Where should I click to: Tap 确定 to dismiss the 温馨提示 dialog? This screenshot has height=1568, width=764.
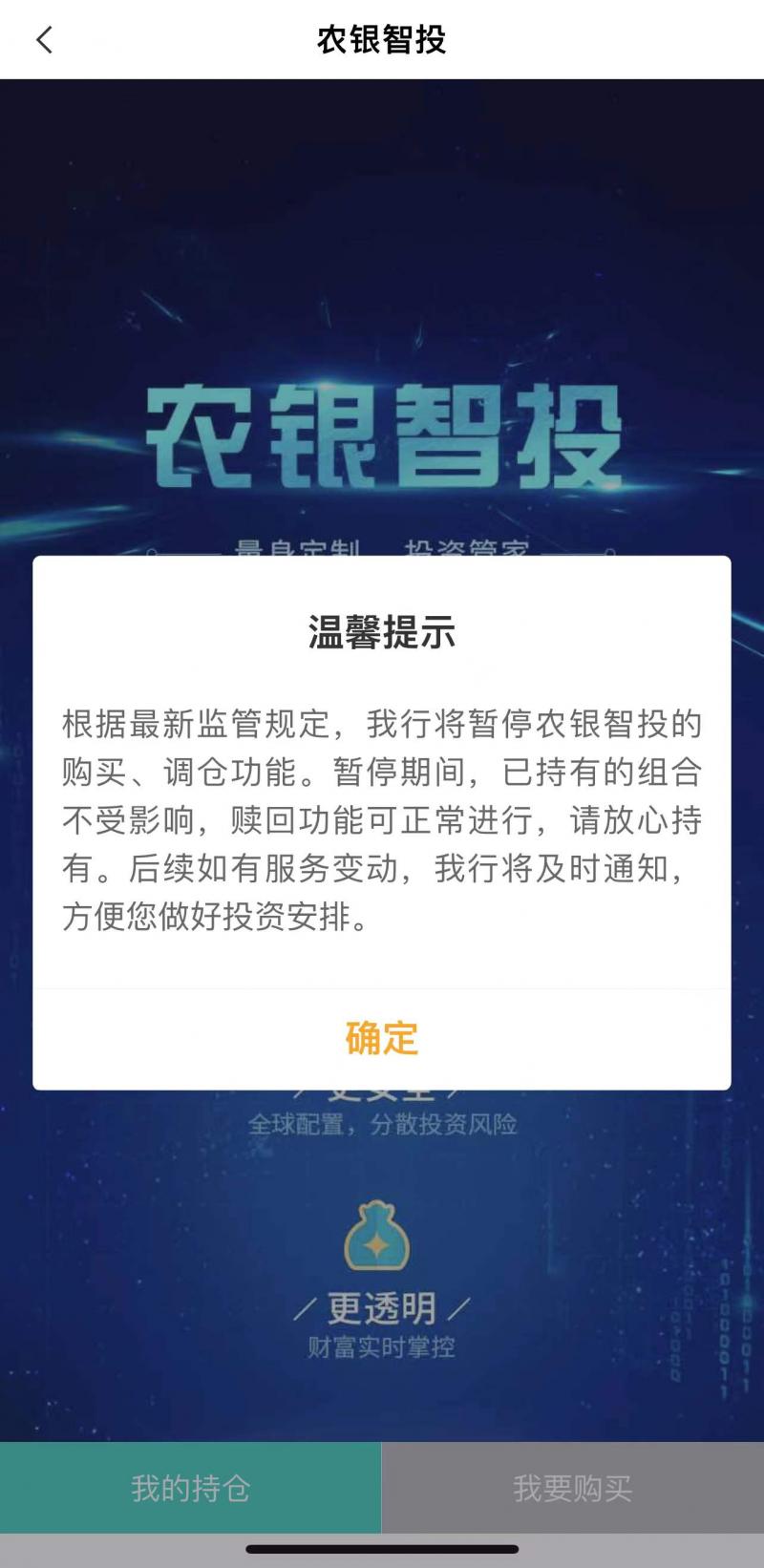pyautogui.click(x=382, y=1038)
